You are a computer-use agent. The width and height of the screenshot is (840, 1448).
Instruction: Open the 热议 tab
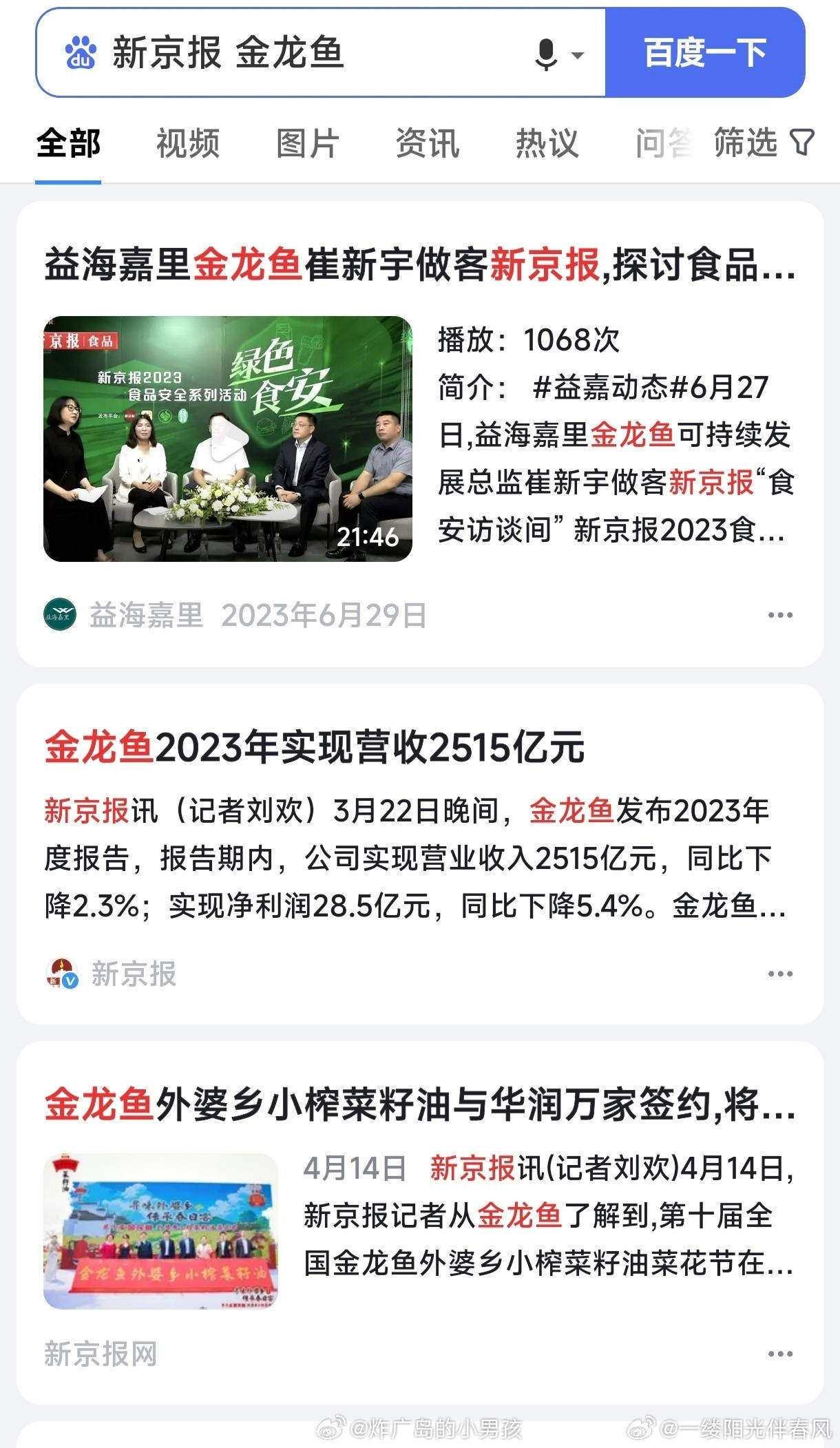click(546, 143)
